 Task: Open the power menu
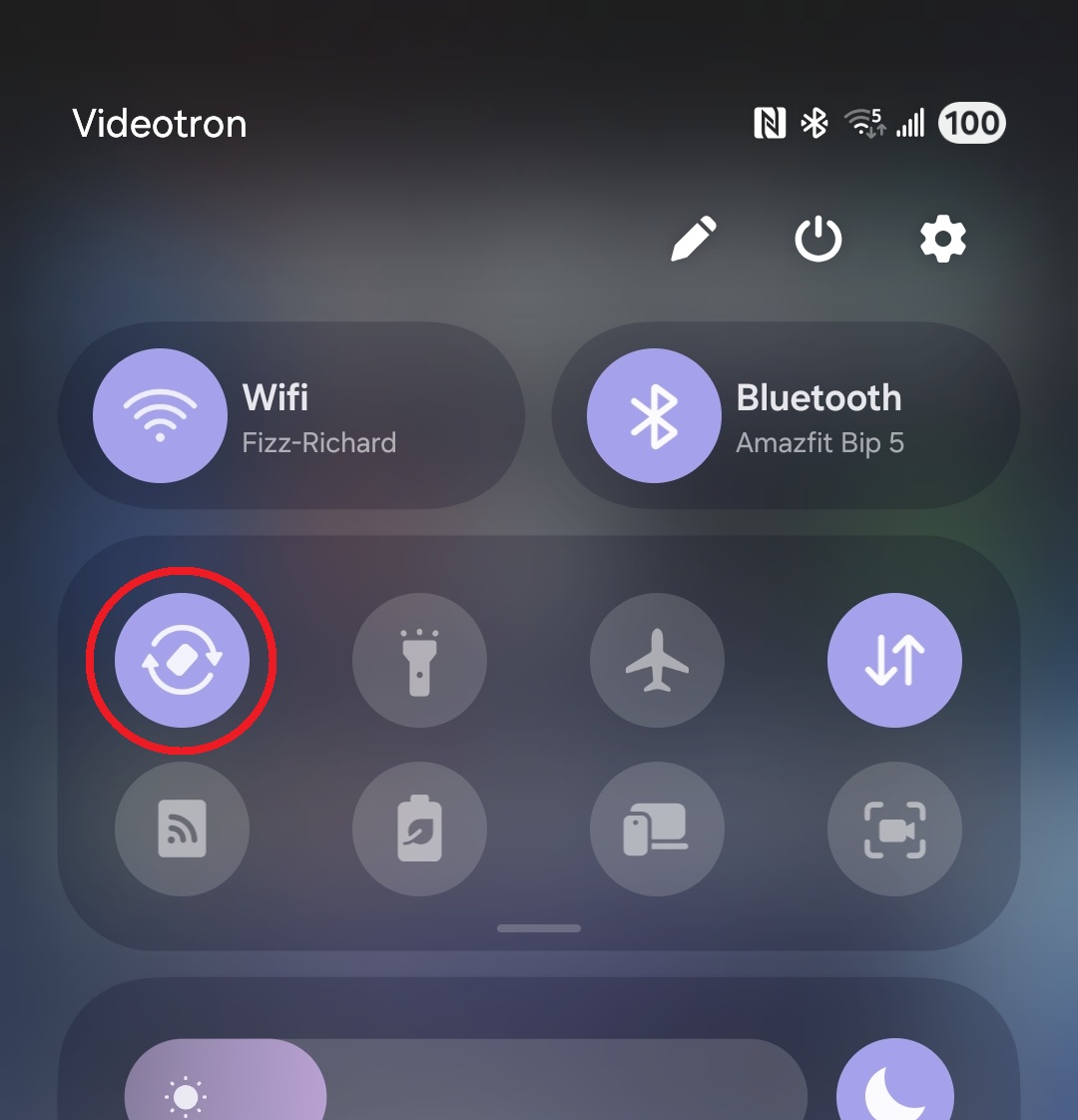tap(817, 240)
